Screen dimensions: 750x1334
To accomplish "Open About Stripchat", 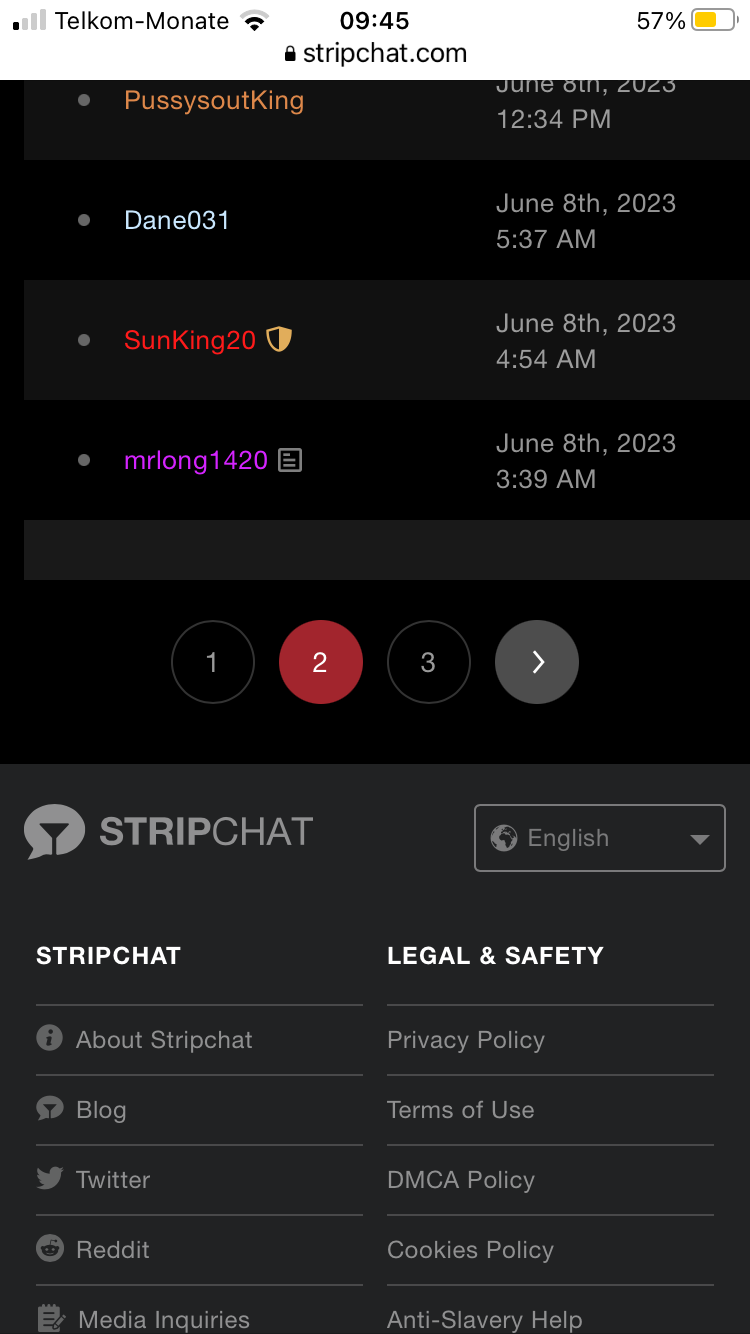I will point(164,1040).
